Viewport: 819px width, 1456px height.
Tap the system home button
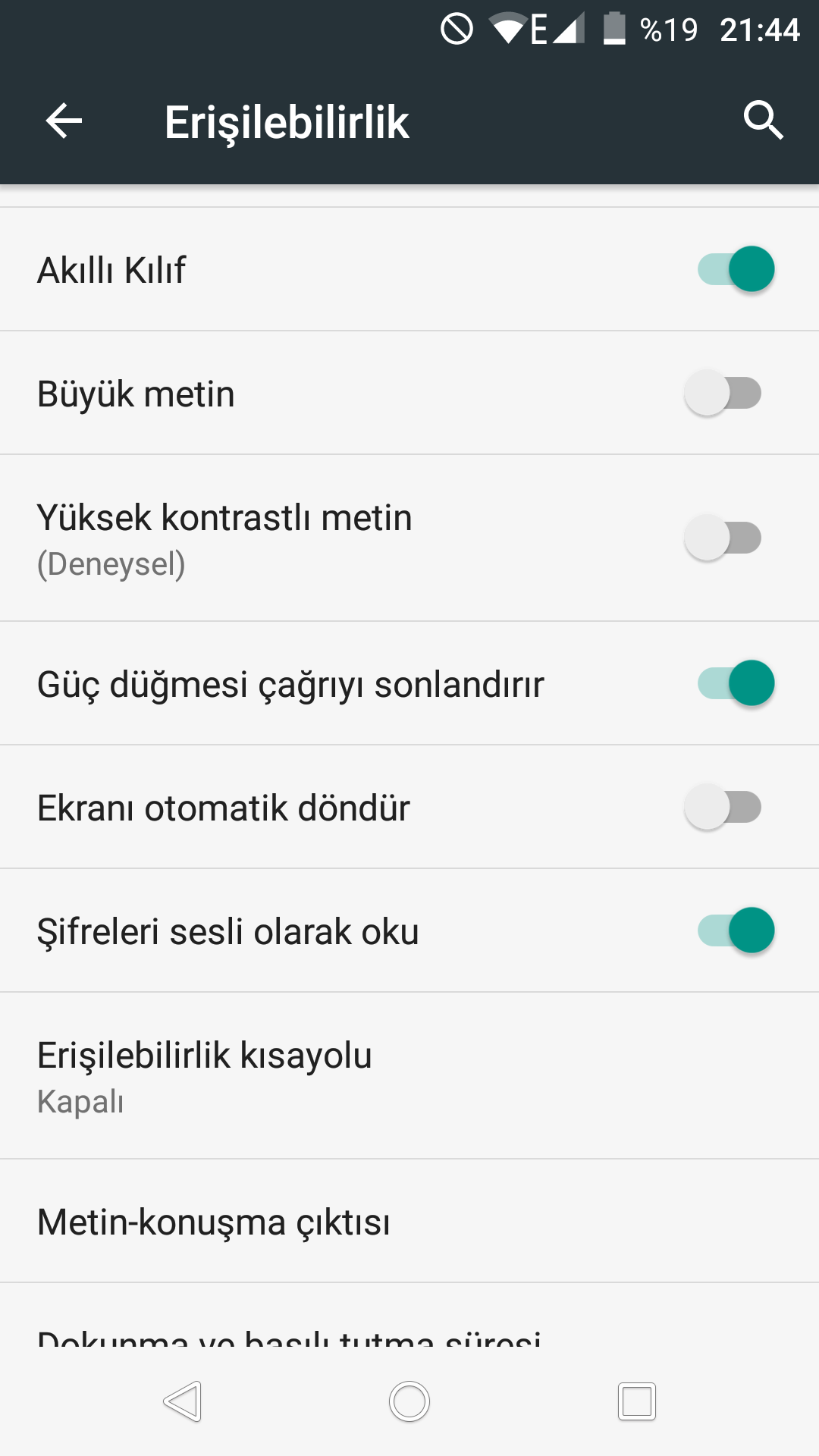[409, 1401]
